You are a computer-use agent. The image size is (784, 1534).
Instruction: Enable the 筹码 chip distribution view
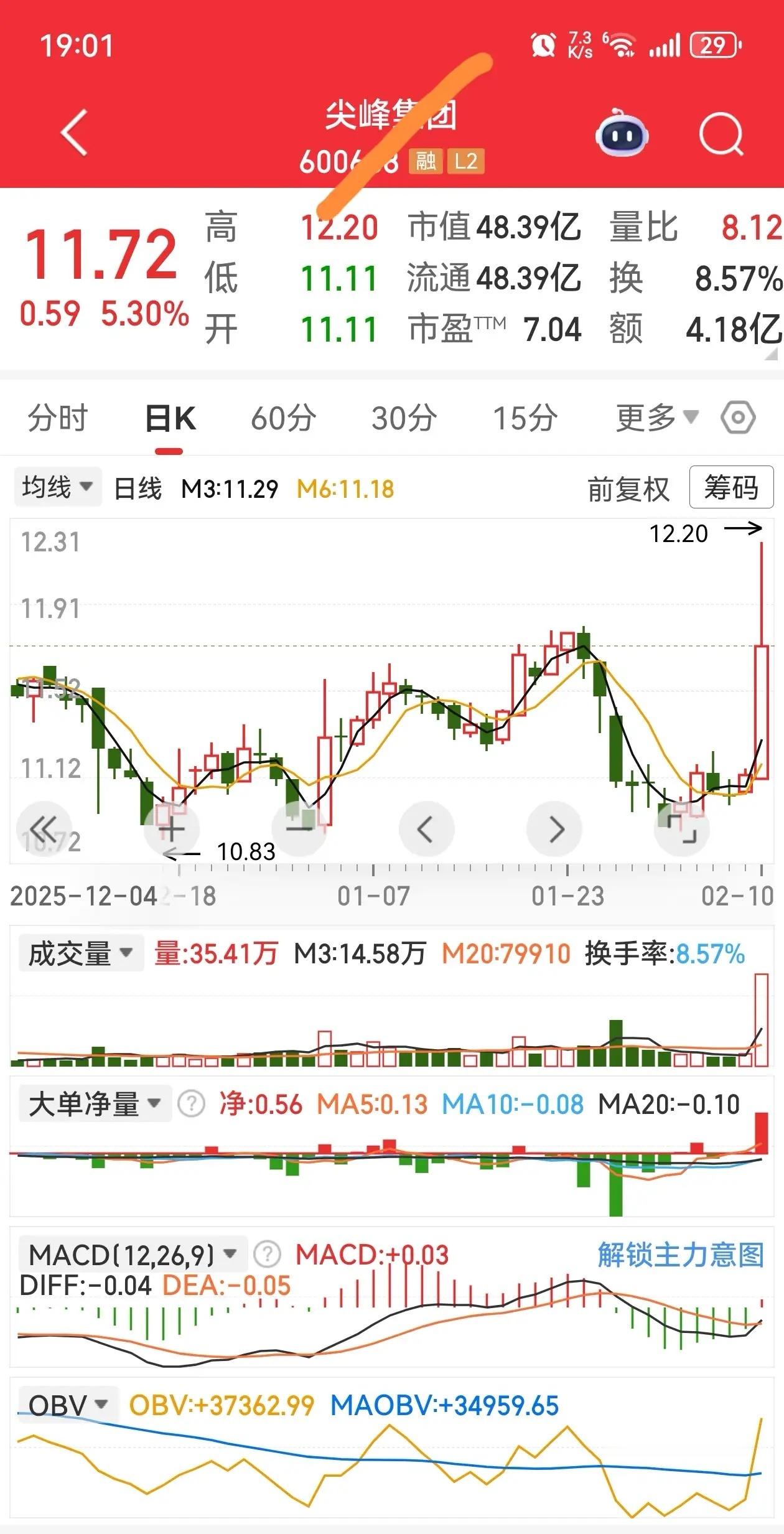click(x=731, y=489)
